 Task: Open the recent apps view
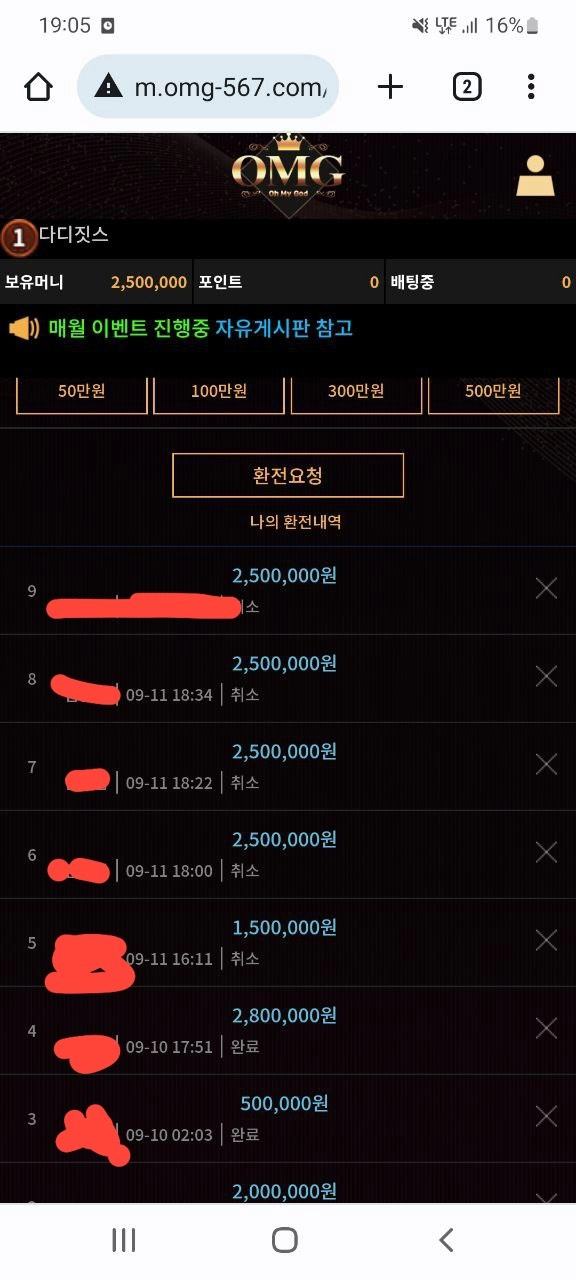coord(124,1241)
